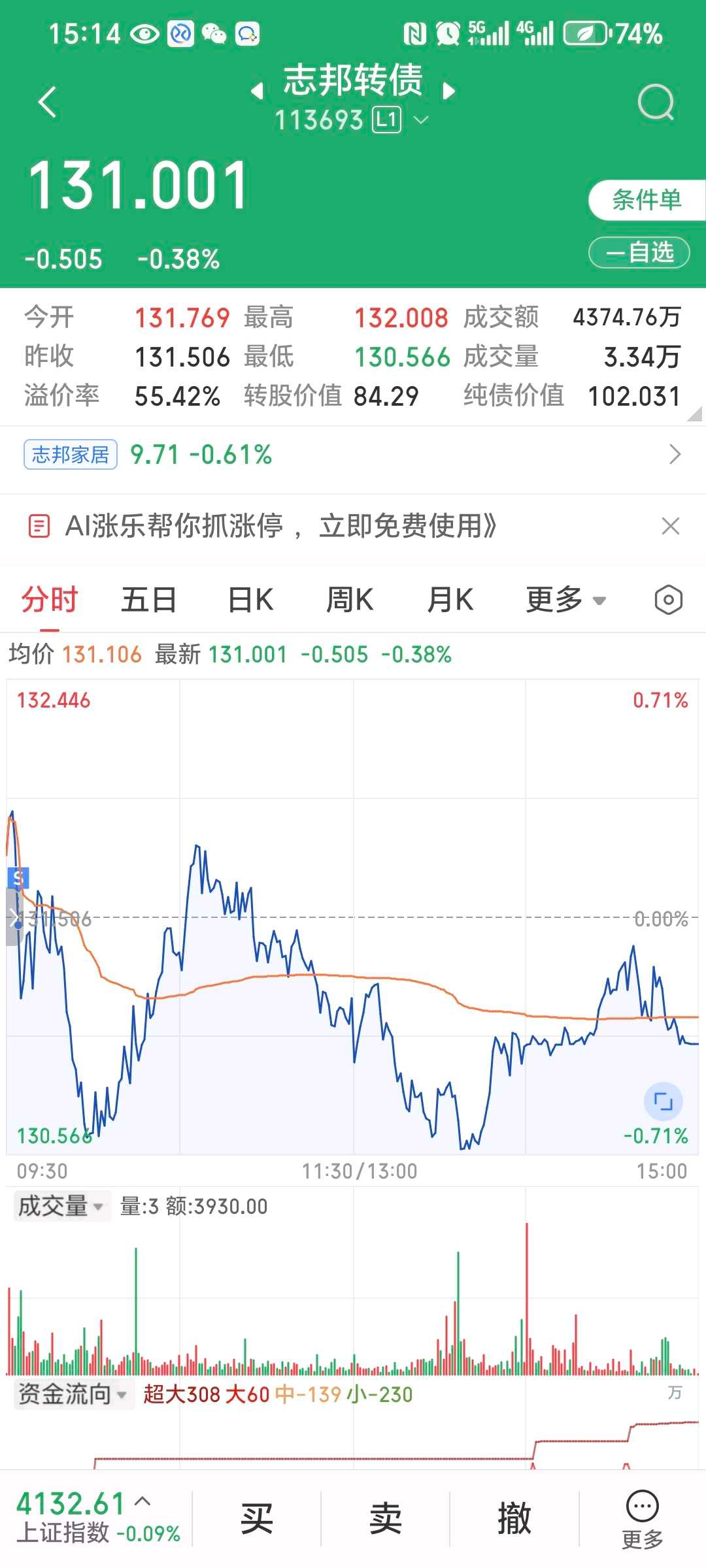The height and width of the screenshot is (1568, 706).
Task: Switch to the 日K chart tab
Action: click(x=250, y=600)
